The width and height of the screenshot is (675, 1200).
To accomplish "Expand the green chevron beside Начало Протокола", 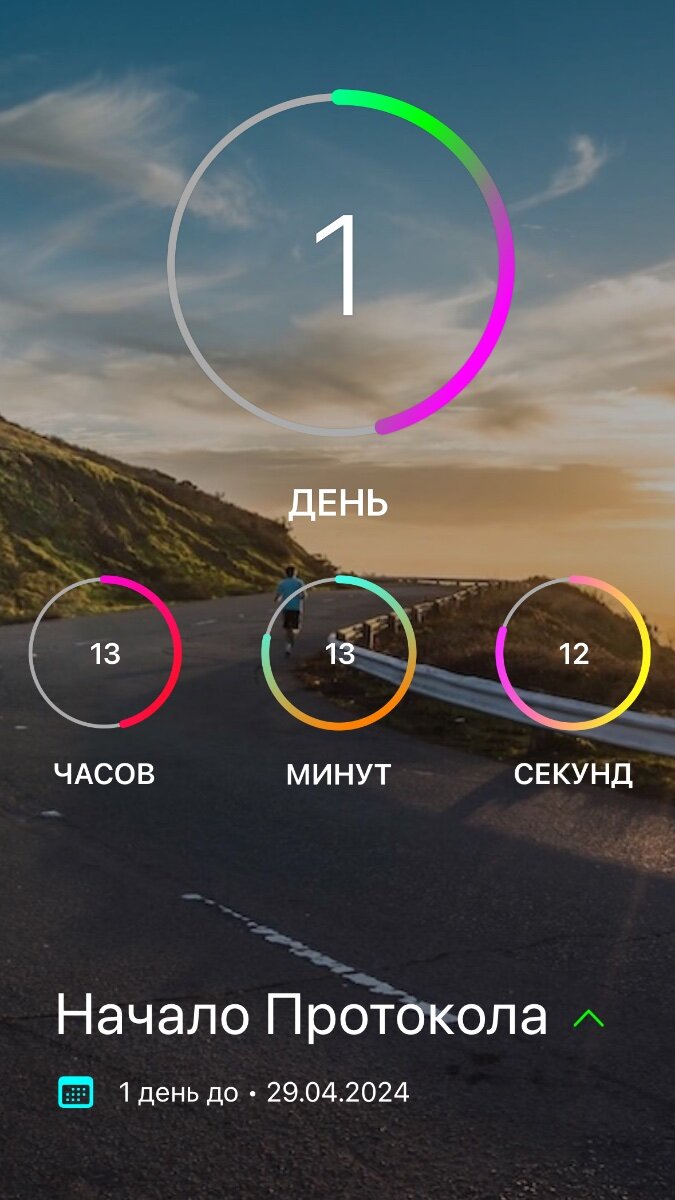I will pyautogui.click(x=589, y=1018).
